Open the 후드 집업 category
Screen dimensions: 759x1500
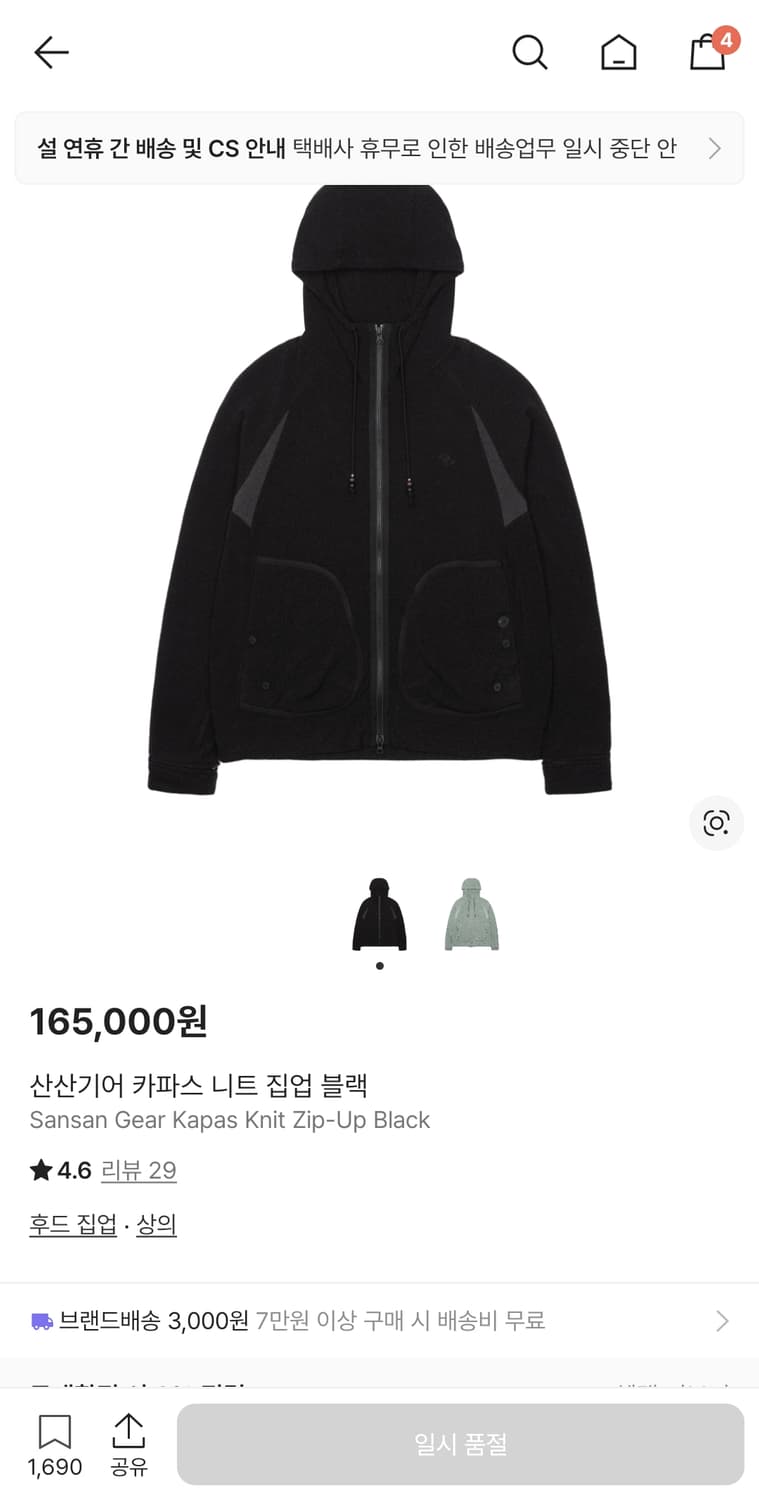pyautogui.click(x=71, y=1225)
